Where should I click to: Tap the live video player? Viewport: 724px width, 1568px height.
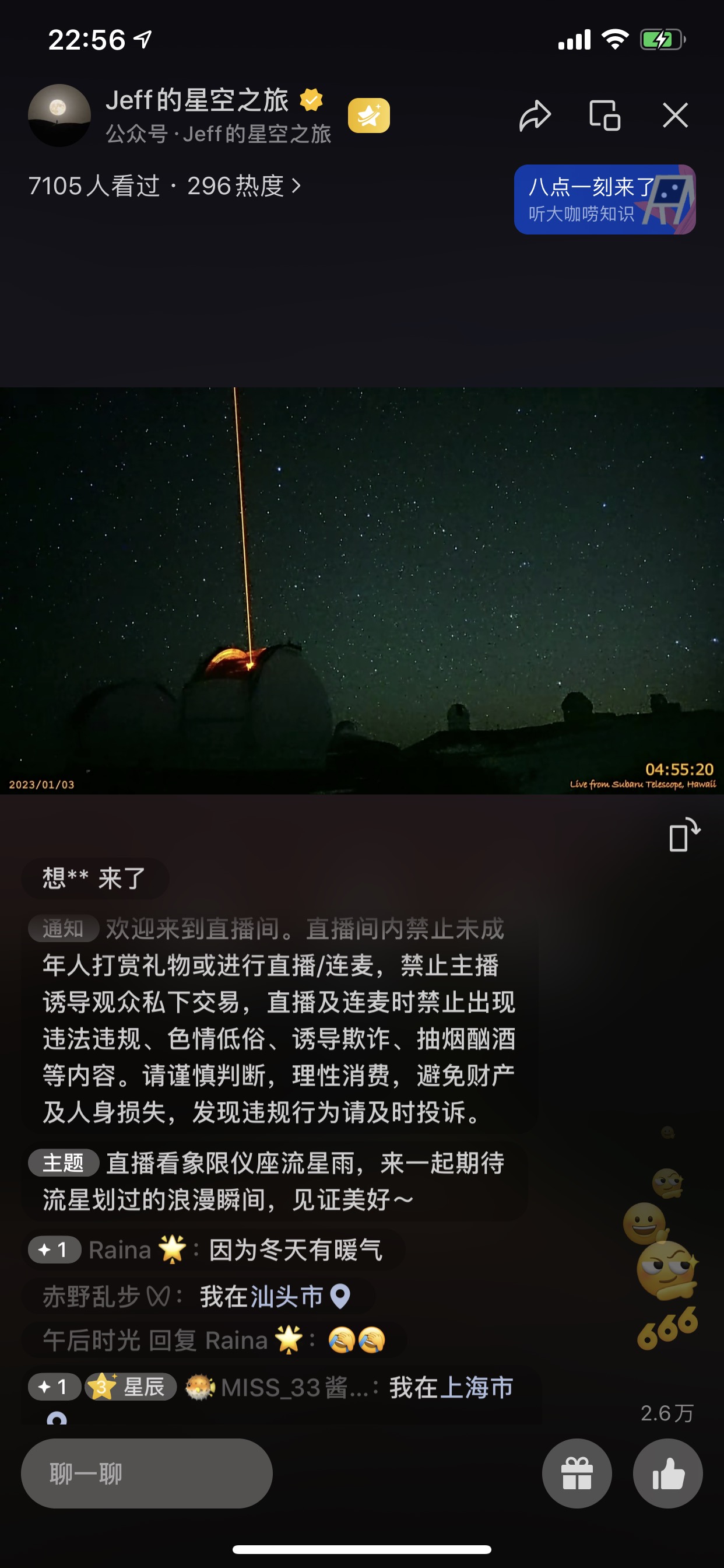click(362, 590)
